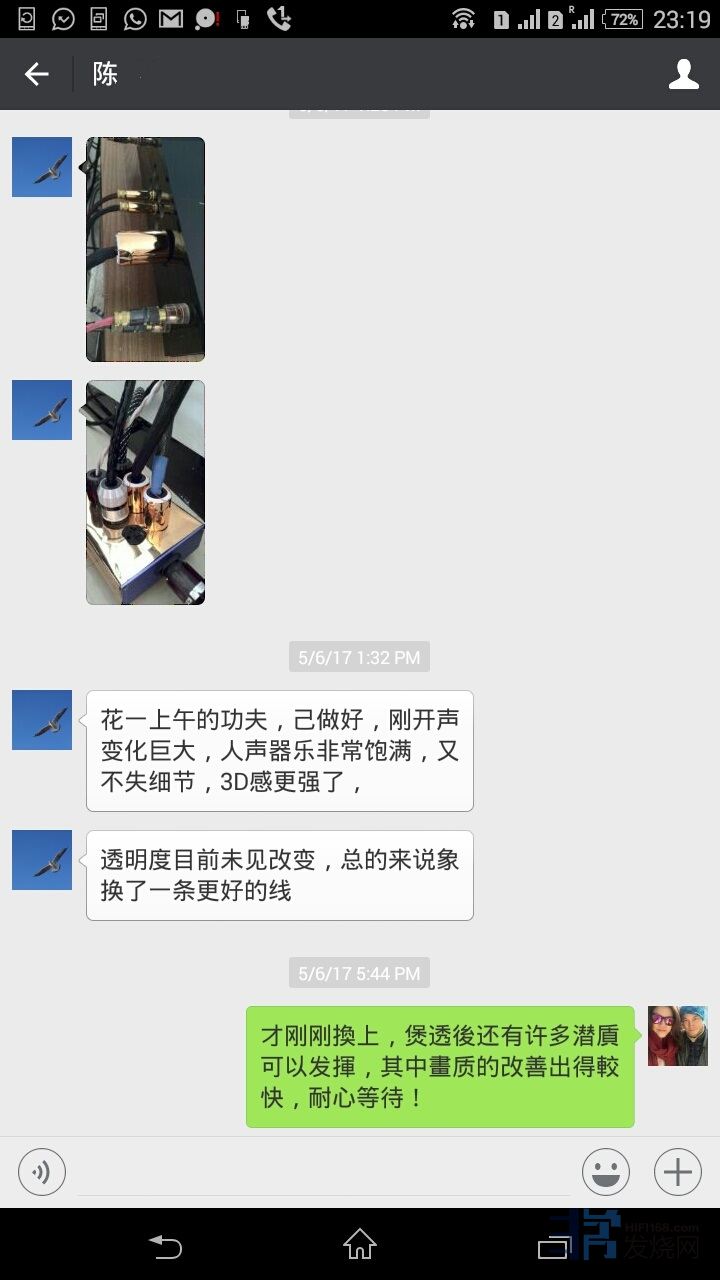Open the emoji sticker panel
Screen dimensions: 720x1280
click(606, 1172)
